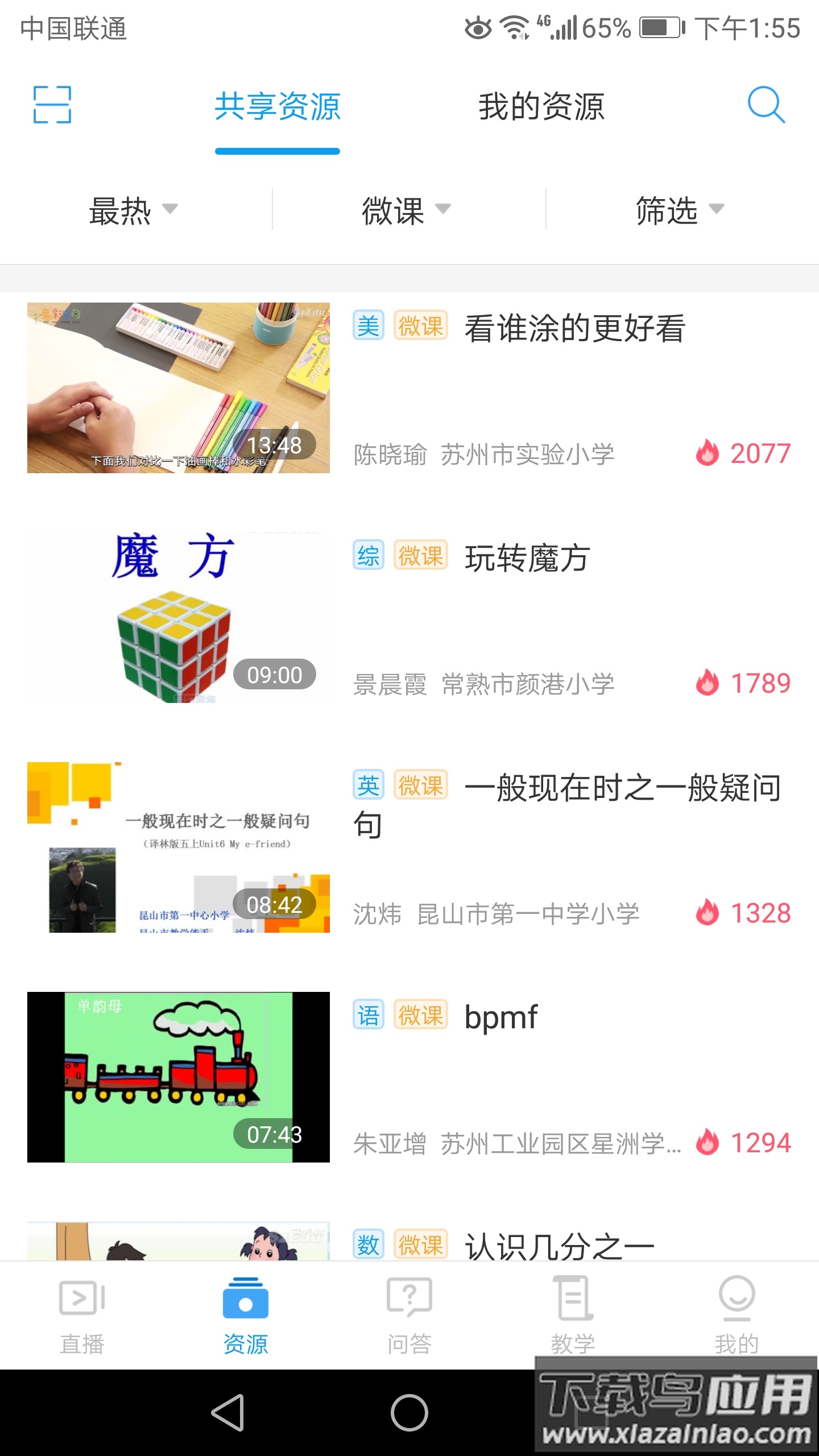Viewport: 819px width, 1456px height.
Task: Open the 玩转魔方 lesson
Action: (x=527, y=559)
